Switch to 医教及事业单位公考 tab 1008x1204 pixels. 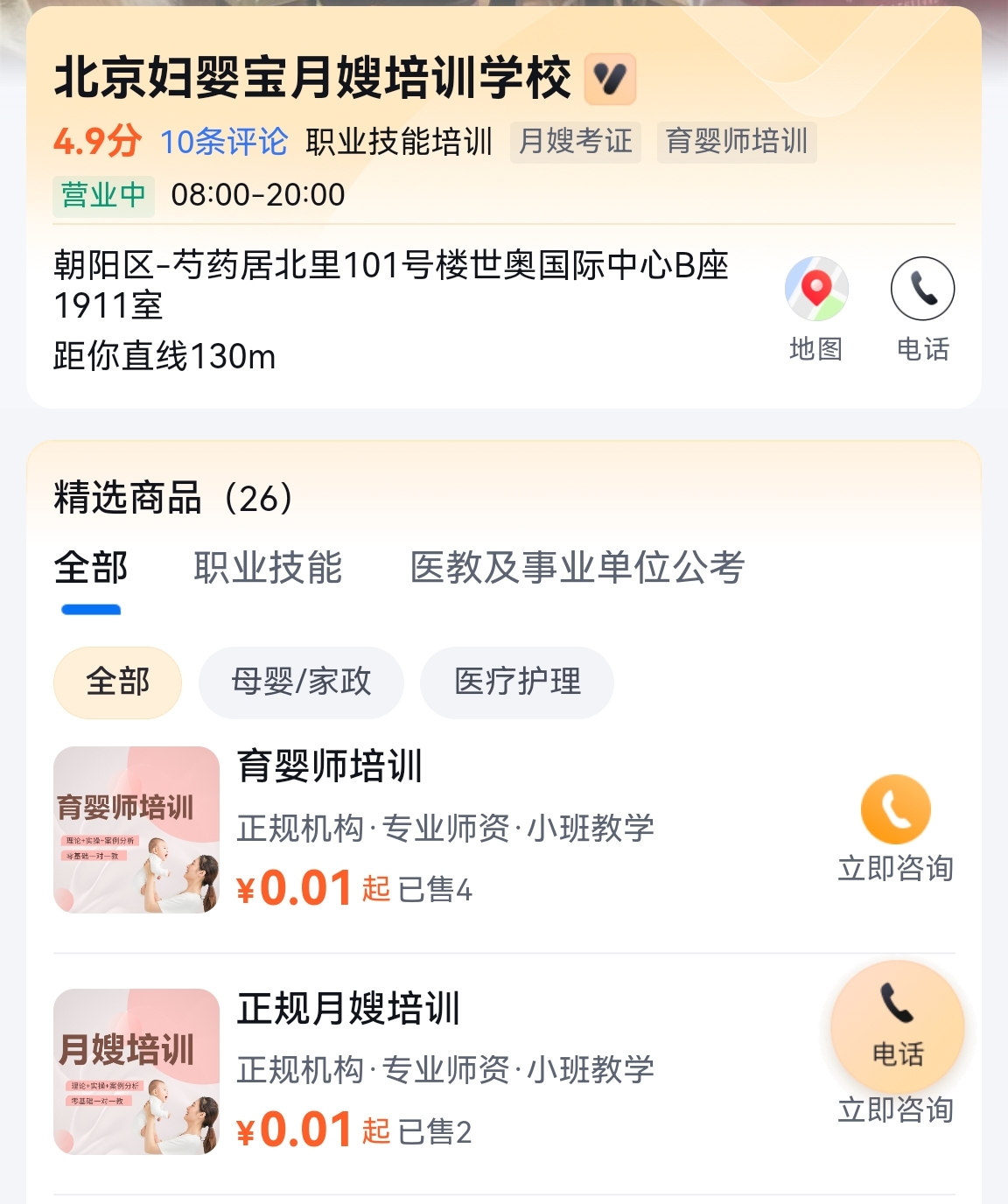pyautogui.click(x=577, y=568)
